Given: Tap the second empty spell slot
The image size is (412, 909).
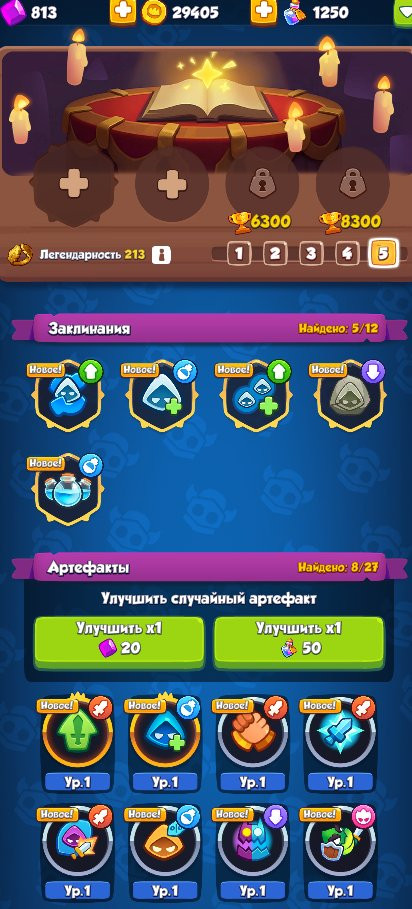Looking at the screenshot, I should (x=172, y=184).
